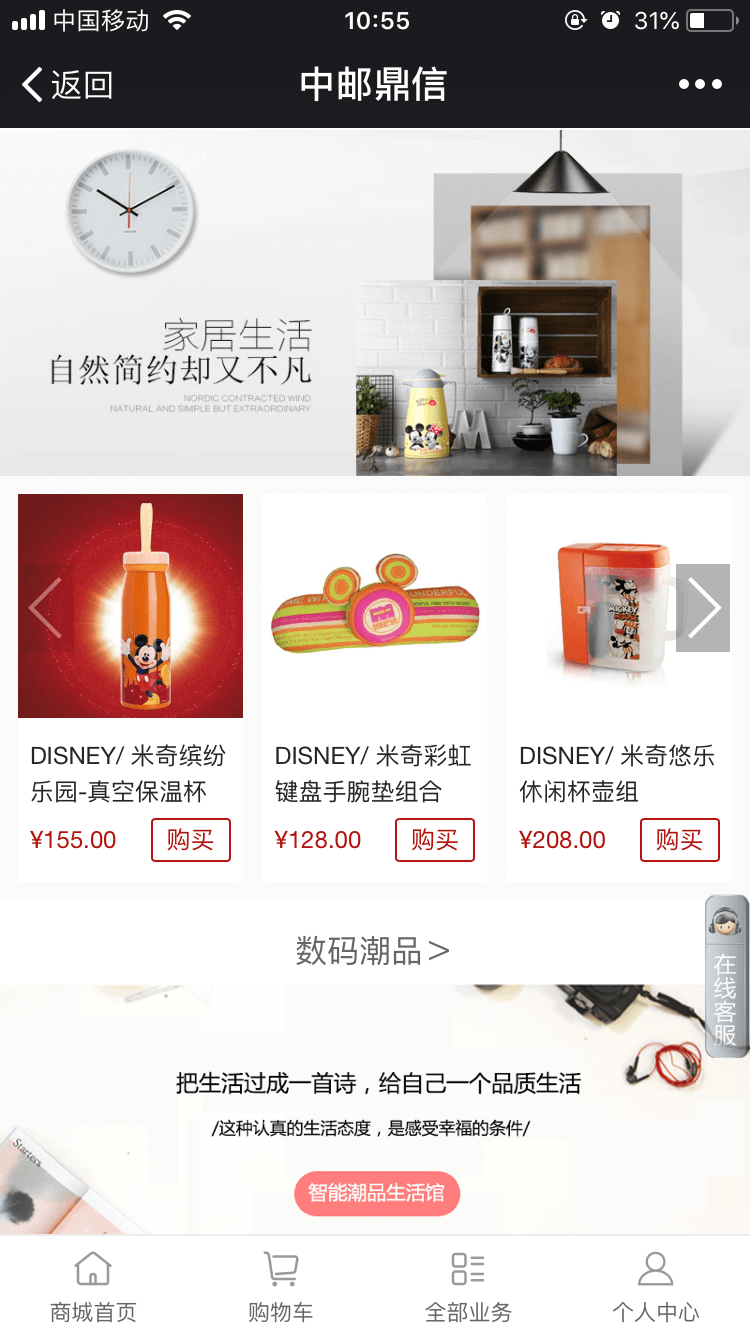
Task: Buy the ¥155.00 米奇缤纷乐园 thermos cup
Action: tap(191, 840)
